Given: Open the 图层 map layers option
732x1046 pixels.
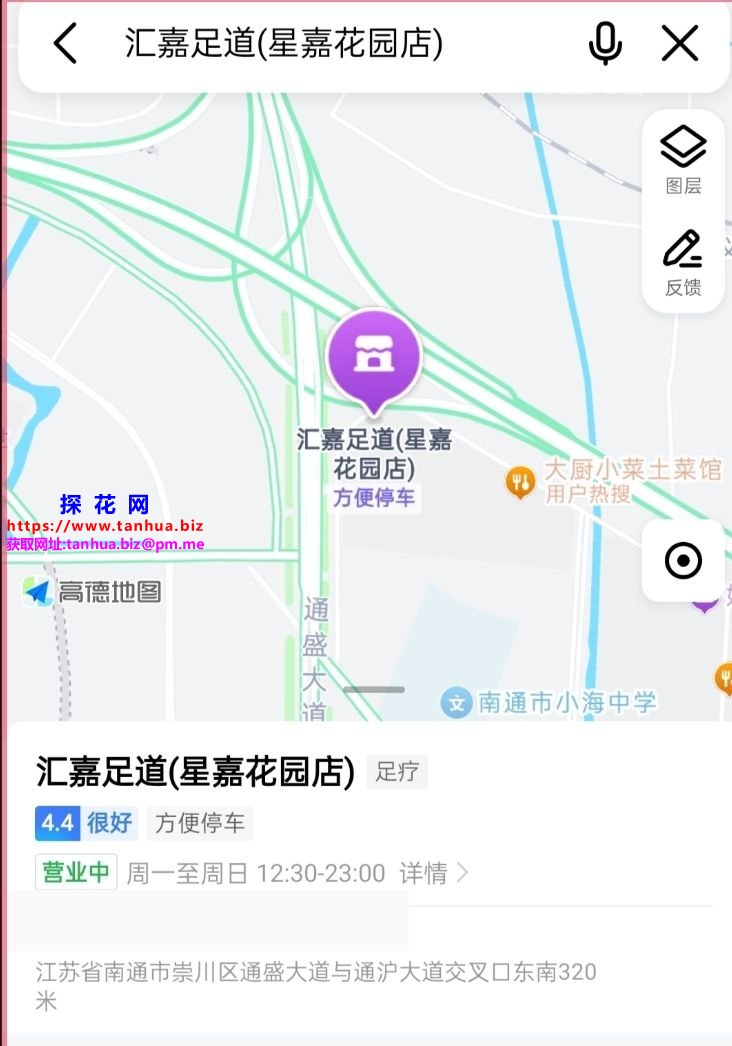Looking at the screenshot, I should (683, 160).
